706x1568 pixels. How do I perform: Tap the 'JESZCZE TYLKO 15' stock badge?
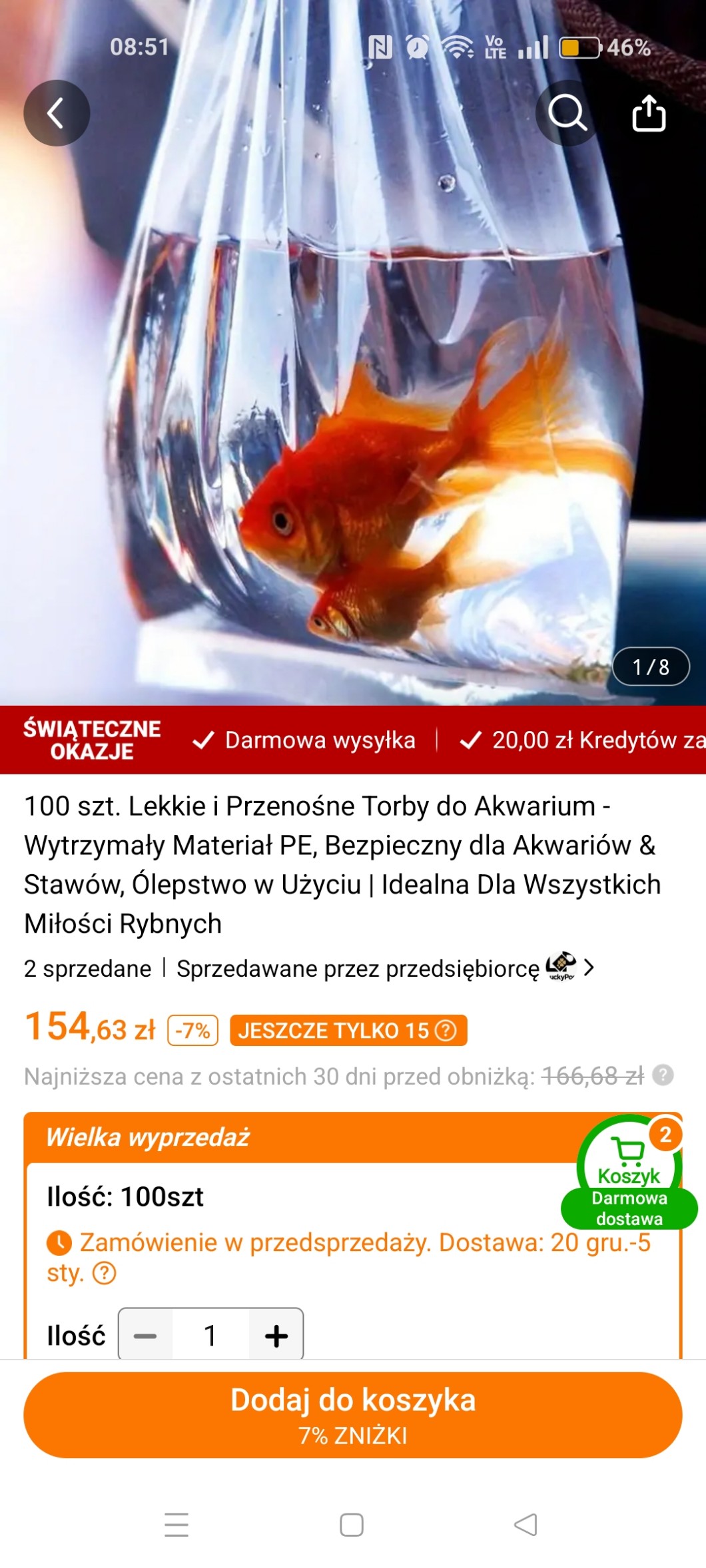tap(348, 1030)
